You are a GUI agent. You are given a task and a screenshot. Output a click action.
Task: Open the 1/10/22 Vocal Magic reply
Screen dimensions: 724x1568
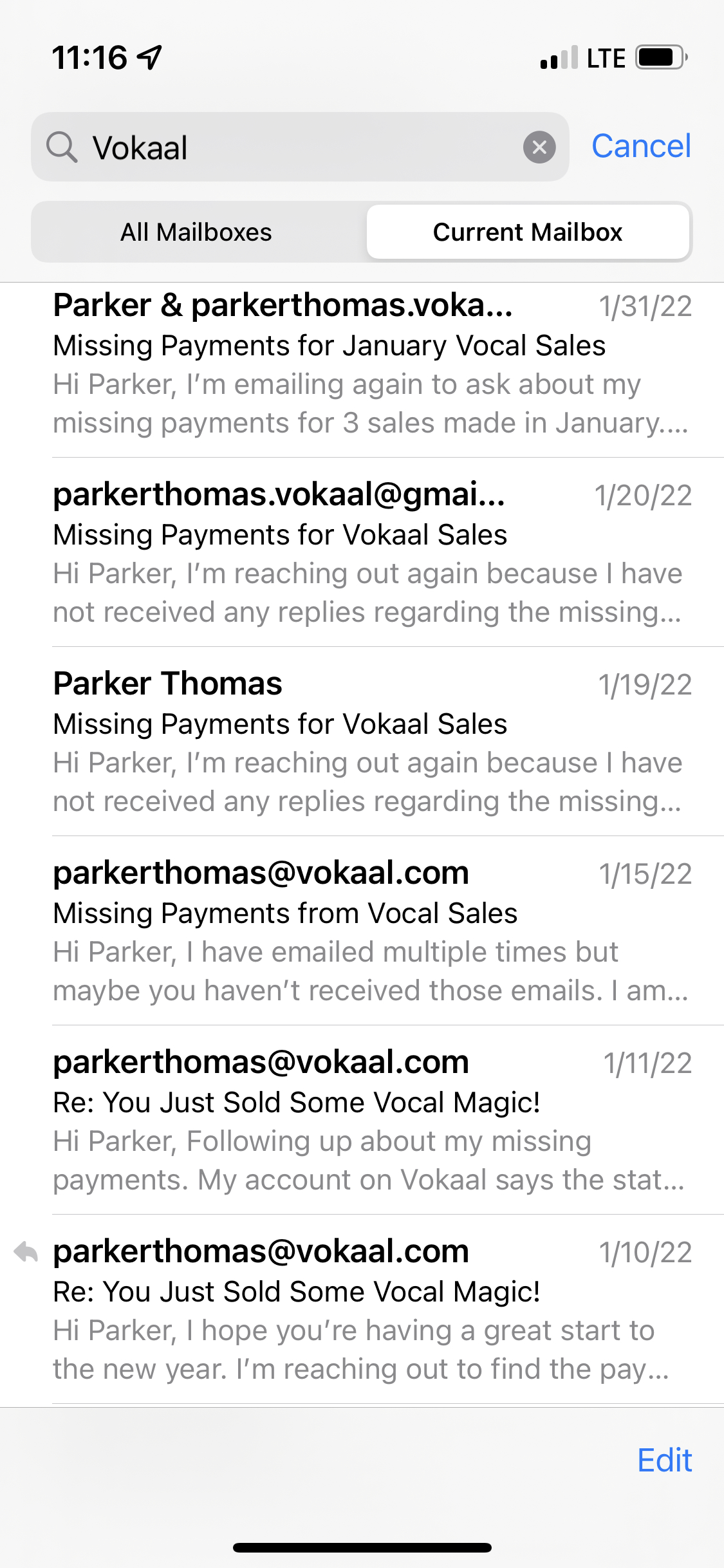point(372,1311)
